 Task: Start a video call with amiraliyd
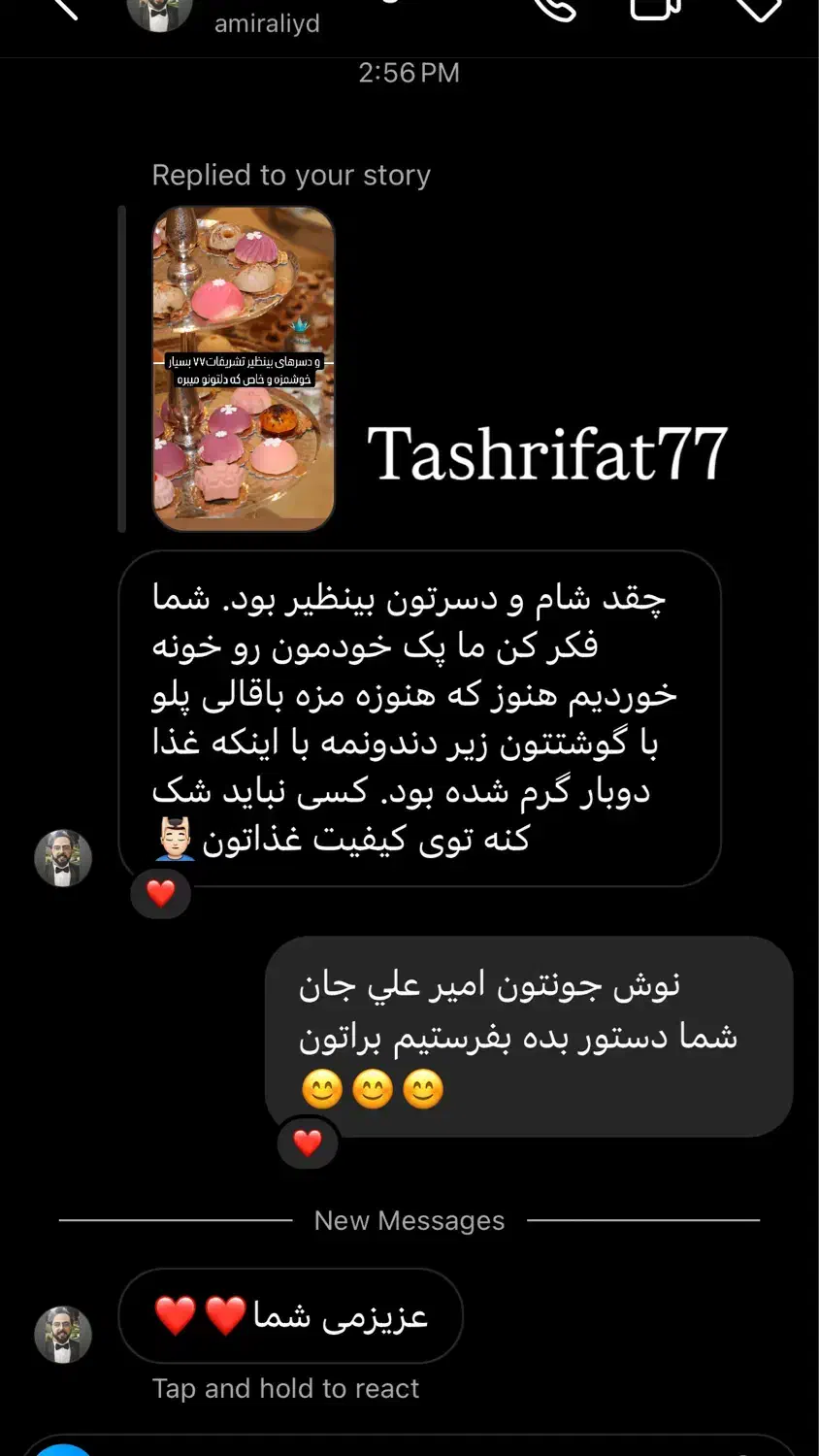tap(655, 8)
